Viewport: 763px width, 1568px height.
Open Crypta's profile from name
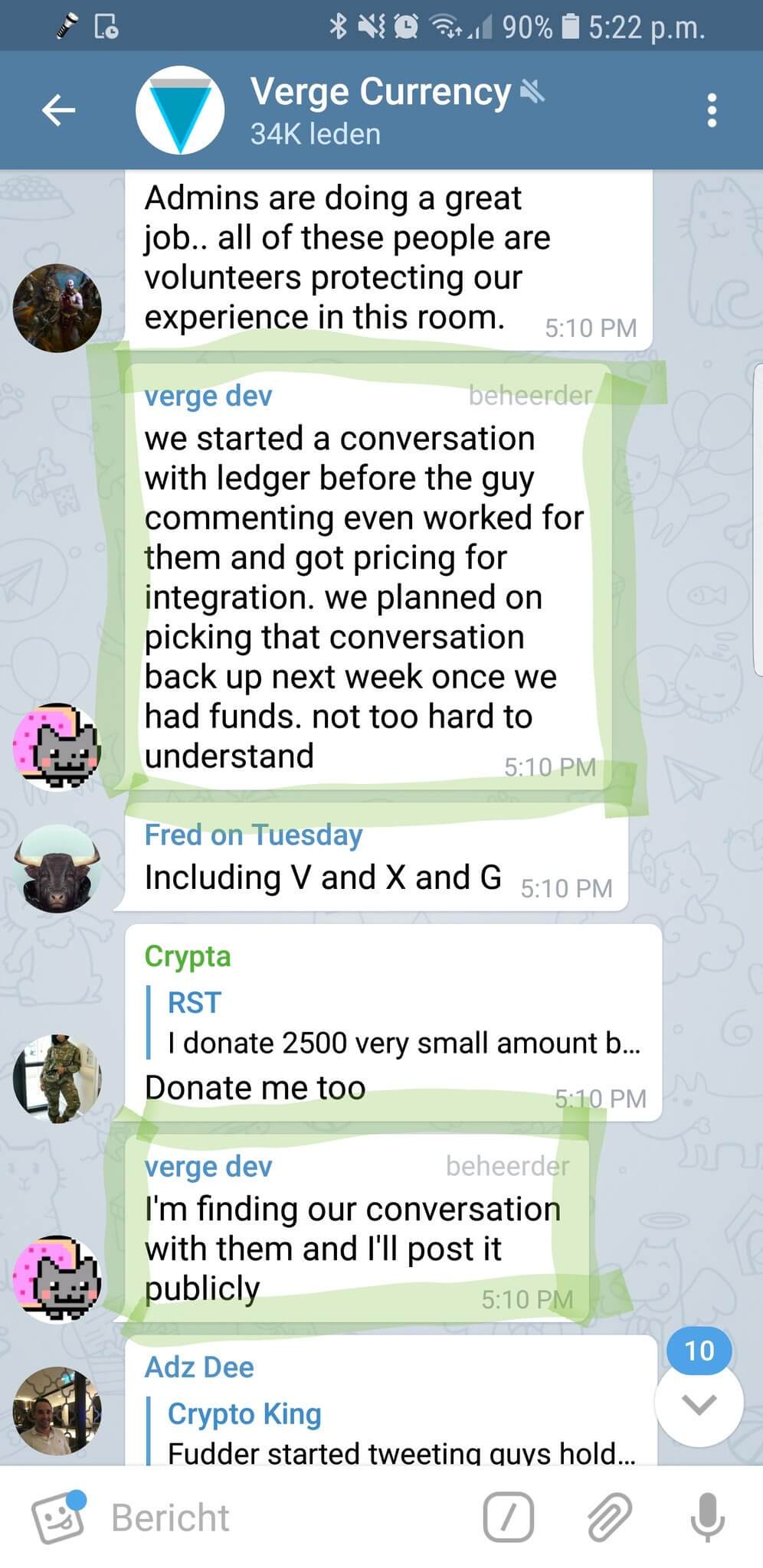click(x=188, y=956)
